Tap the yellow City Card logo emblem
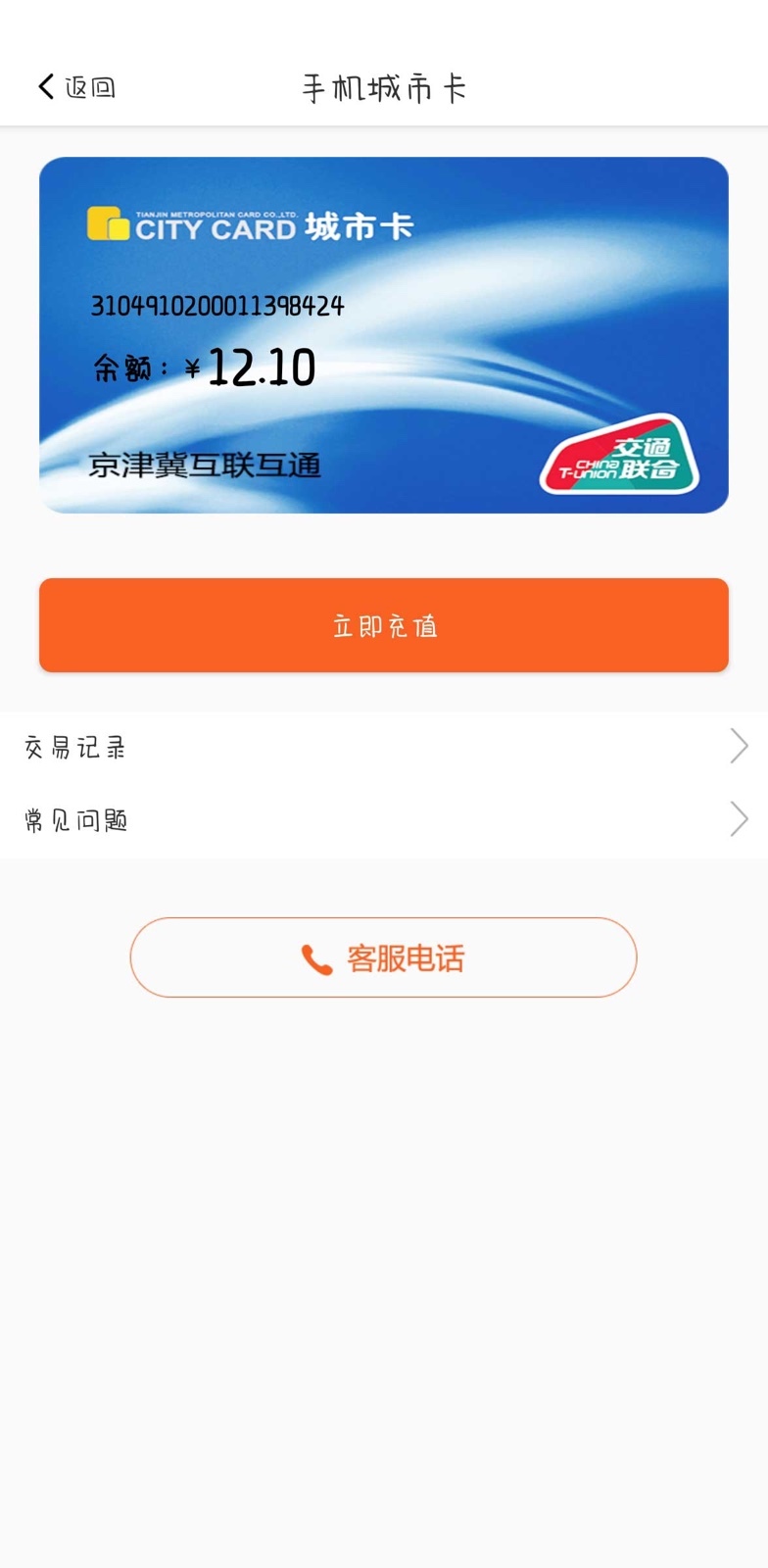This screenshot has height=1568, width=768. pos(104,225)
